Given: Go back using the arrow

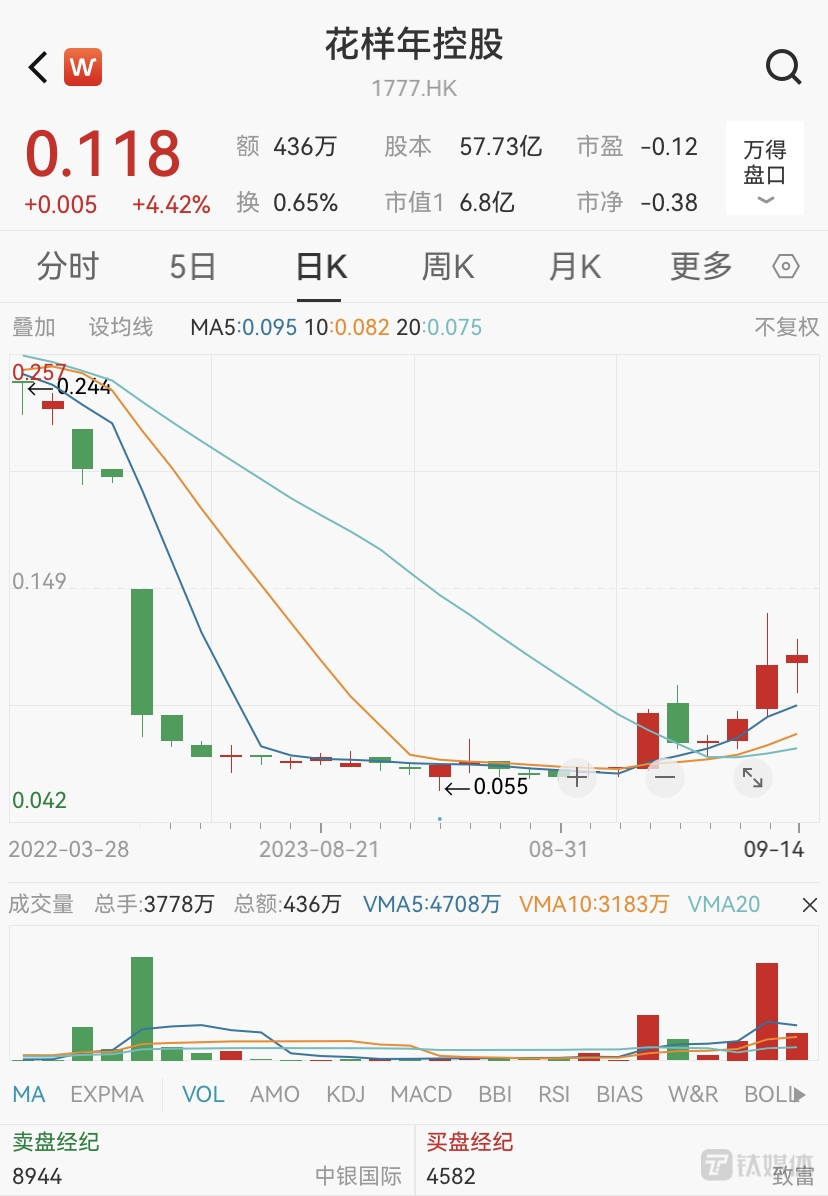Looking at the screenshot, I should point(38,68).
